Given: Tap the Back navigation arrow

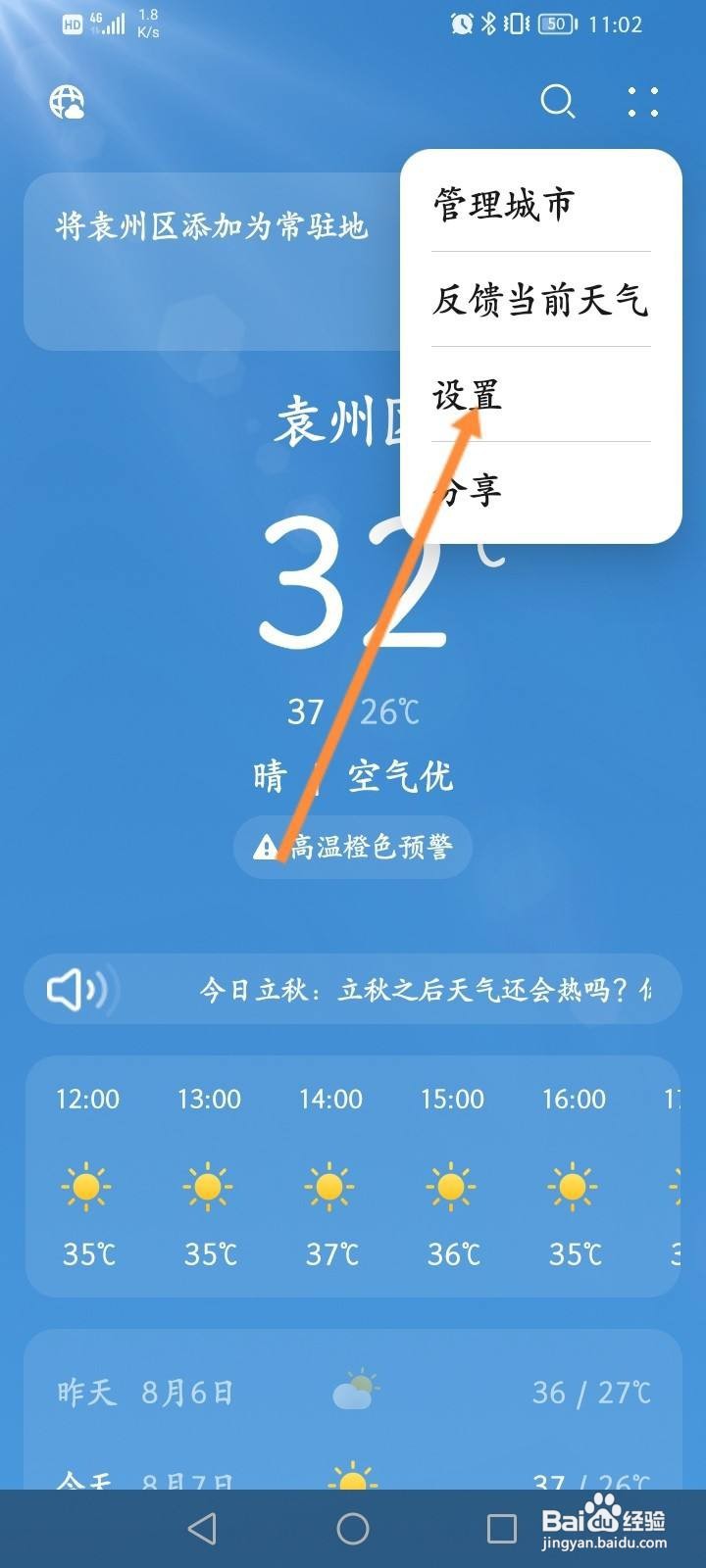Looking at the screenshot, I should pyautogui.click(x=203, y=1529).
